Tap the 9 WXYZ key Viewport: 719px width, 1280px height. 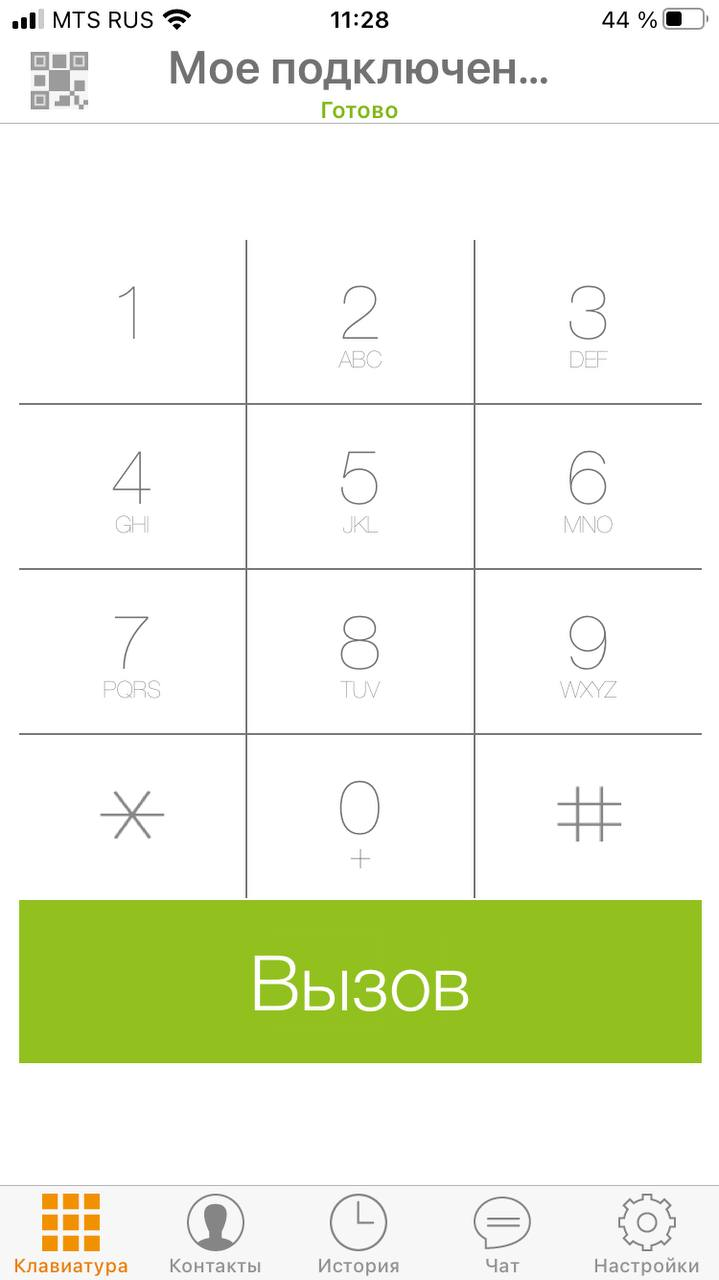click(588, 652)
